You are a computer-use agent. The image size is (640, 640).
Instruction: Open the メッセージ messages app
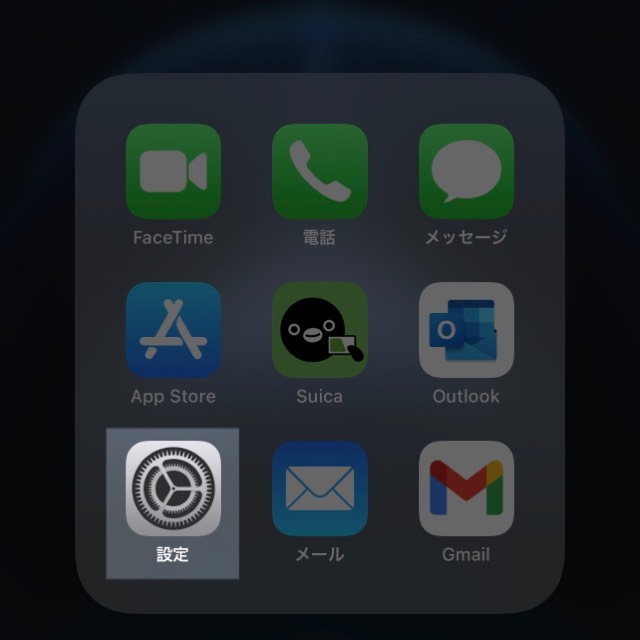[466, 172]
